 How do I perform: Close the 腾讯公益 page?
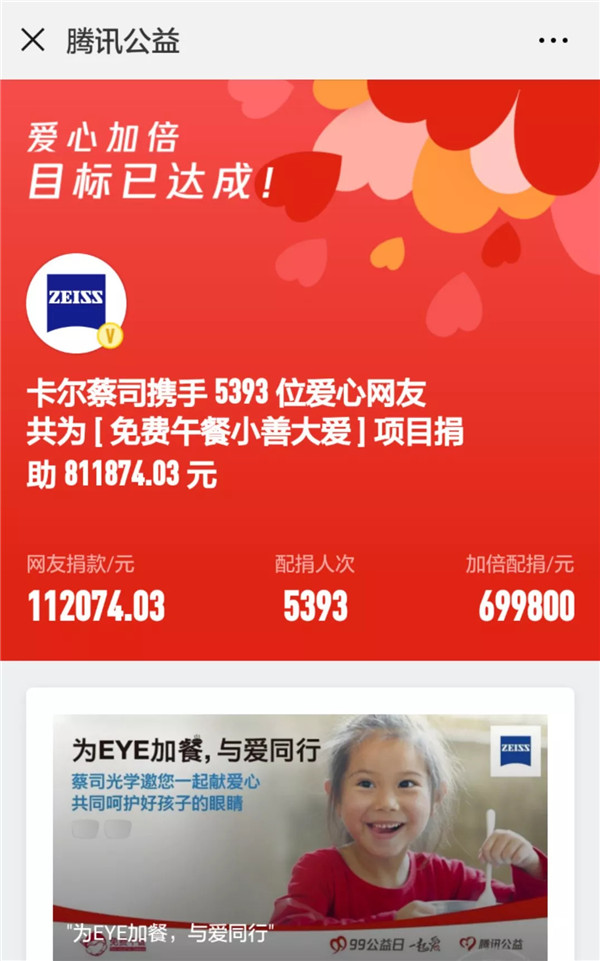33,40
